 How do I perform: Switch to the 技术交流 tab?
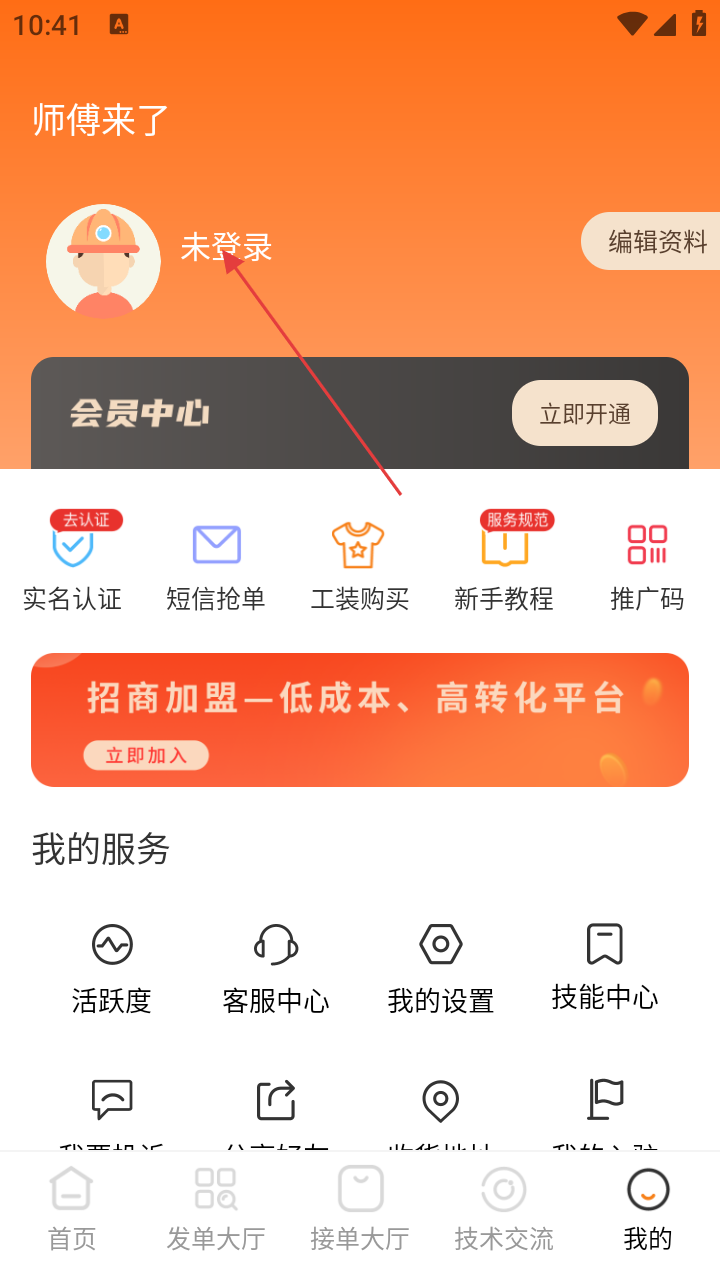click(x=504, y=1210)
